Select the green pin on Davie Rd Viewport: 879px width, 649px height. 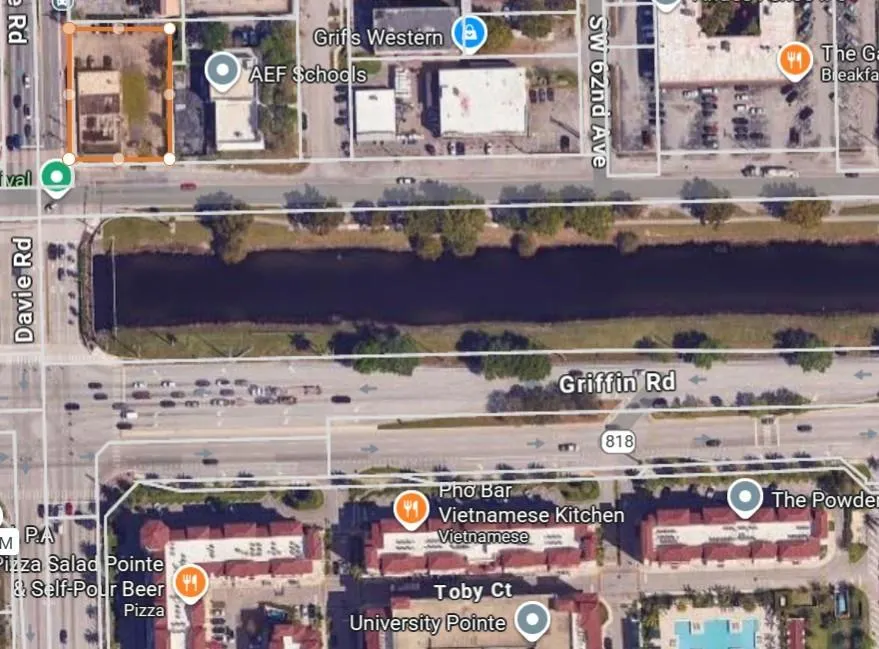pyautogui.click(x=57, y=177)
